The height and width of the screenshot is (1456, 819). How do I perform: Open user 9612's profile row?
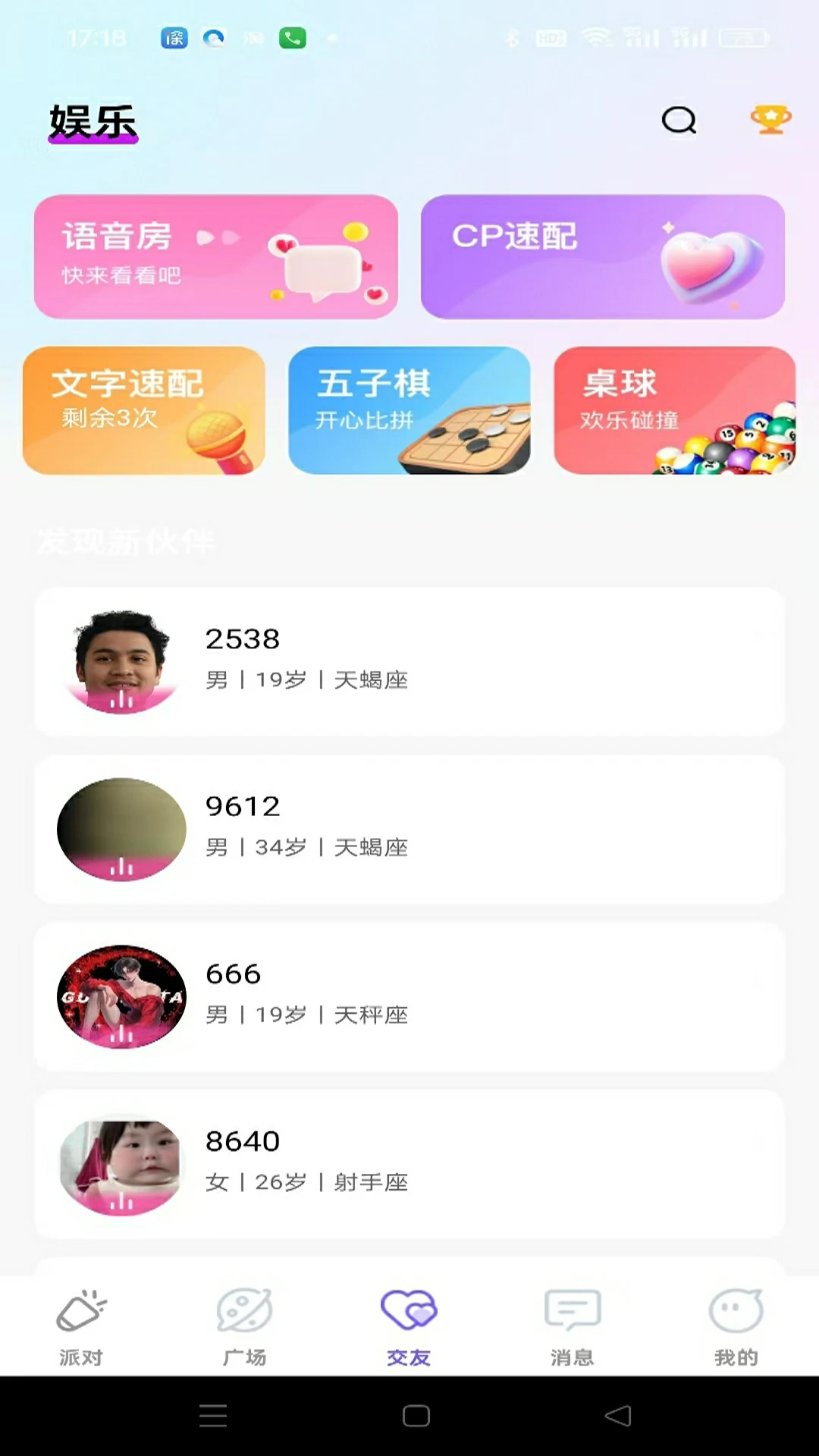409,829
